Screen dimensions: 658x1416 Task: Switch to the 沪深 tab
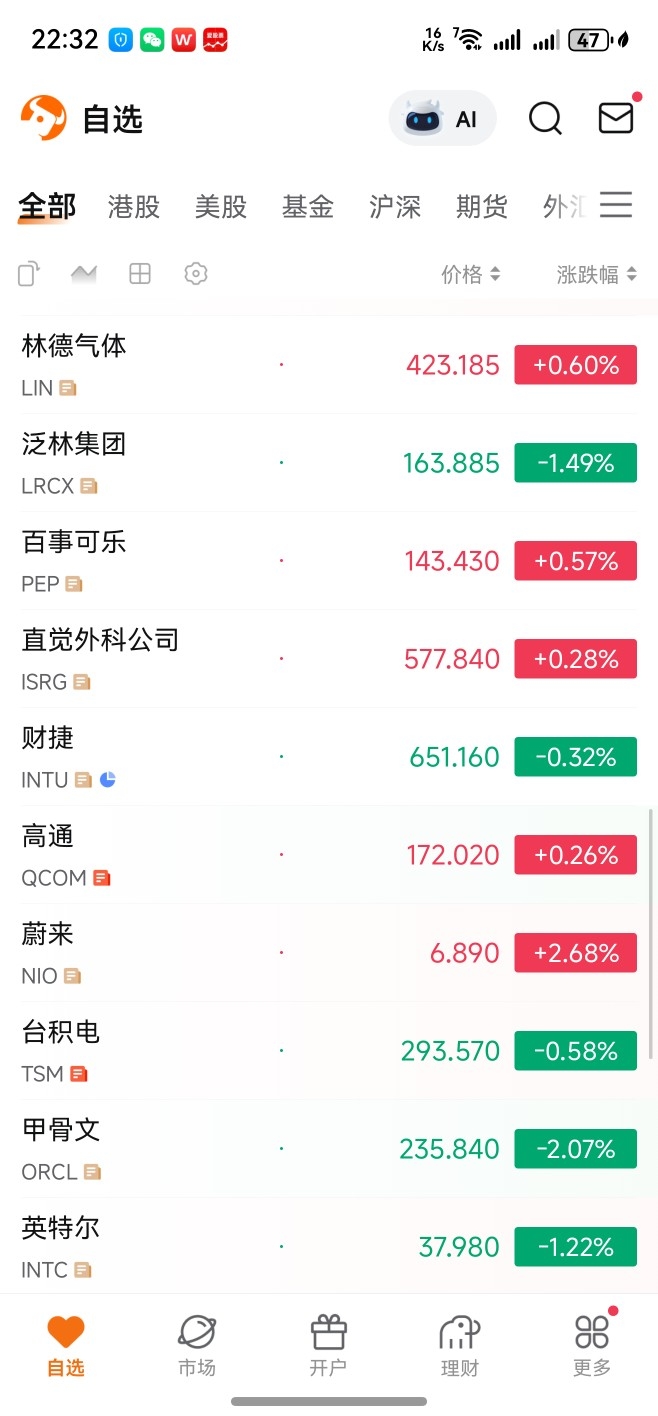point(395,207)
